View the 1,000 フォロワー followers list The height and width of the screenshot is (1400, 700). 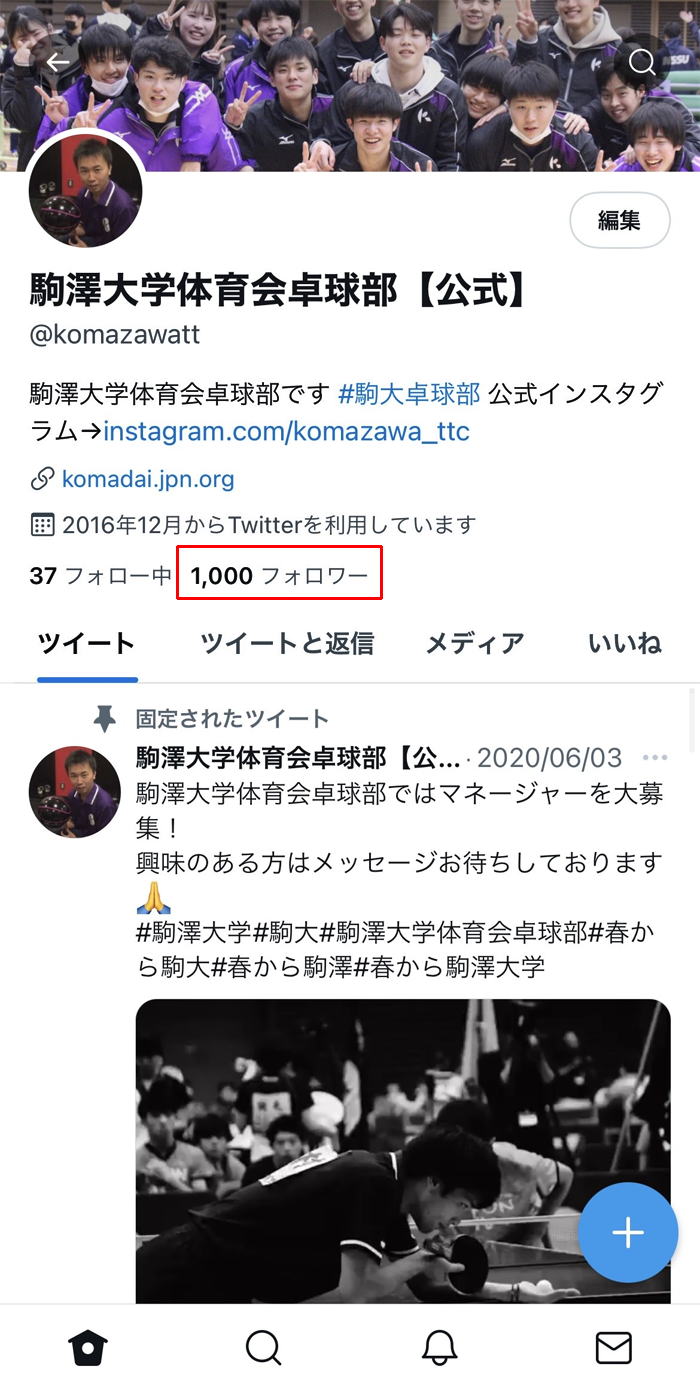coord(279,575)
